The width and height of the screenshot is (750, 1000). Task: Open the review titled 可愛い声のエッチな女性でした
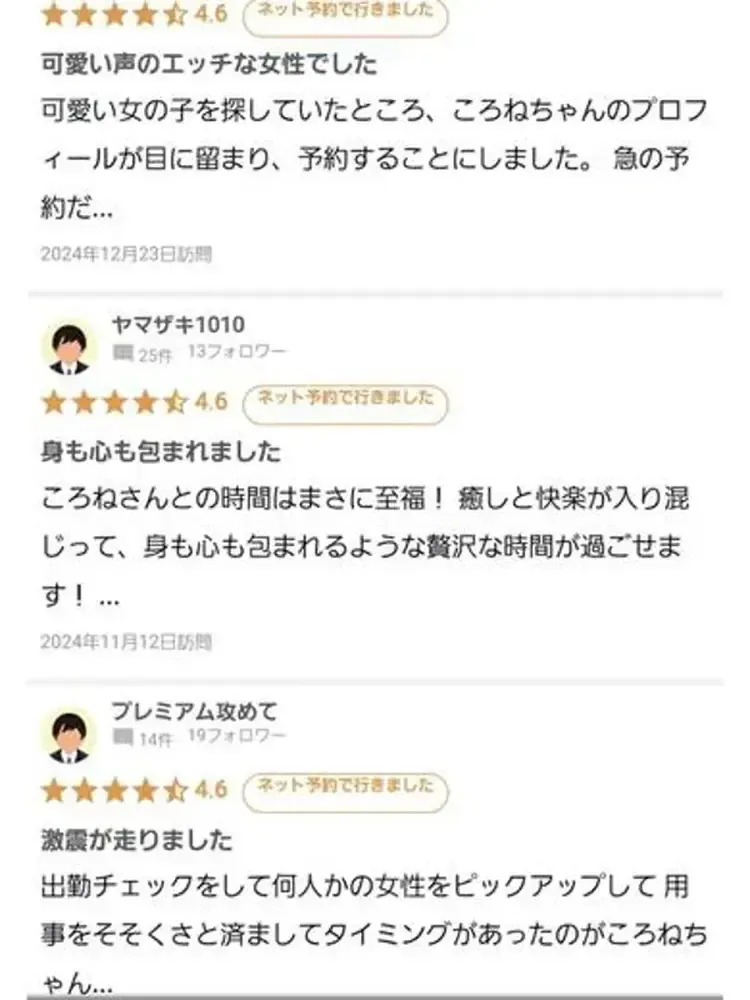pos(209,64)
